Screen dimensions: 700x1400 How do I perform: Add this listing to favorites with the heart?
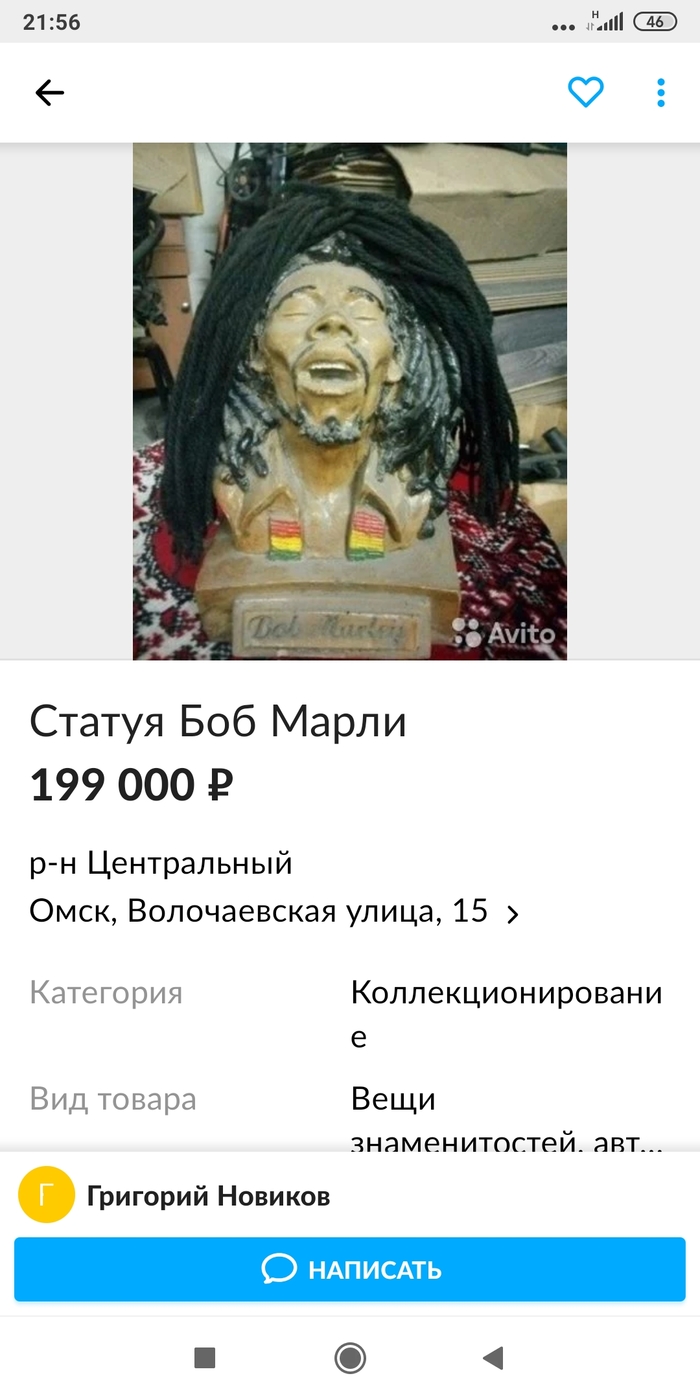coord(586,93)
